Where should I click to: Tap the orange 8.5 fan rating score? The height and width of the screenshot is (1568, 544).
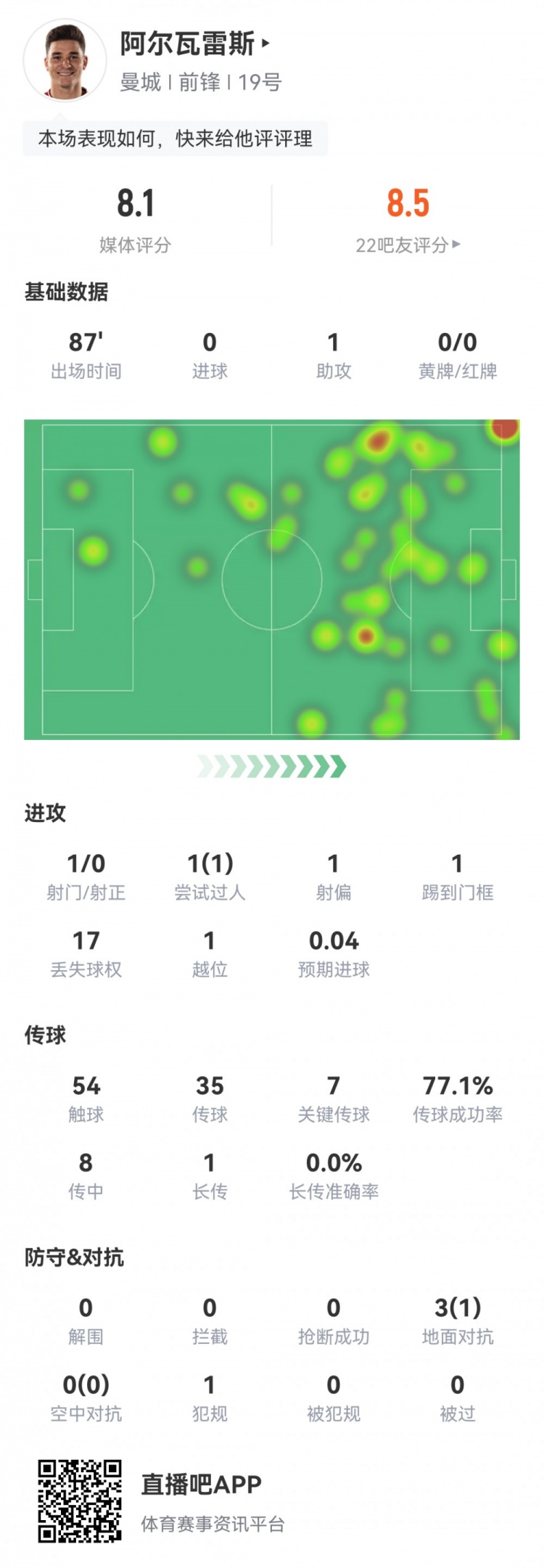click(408, 205)
